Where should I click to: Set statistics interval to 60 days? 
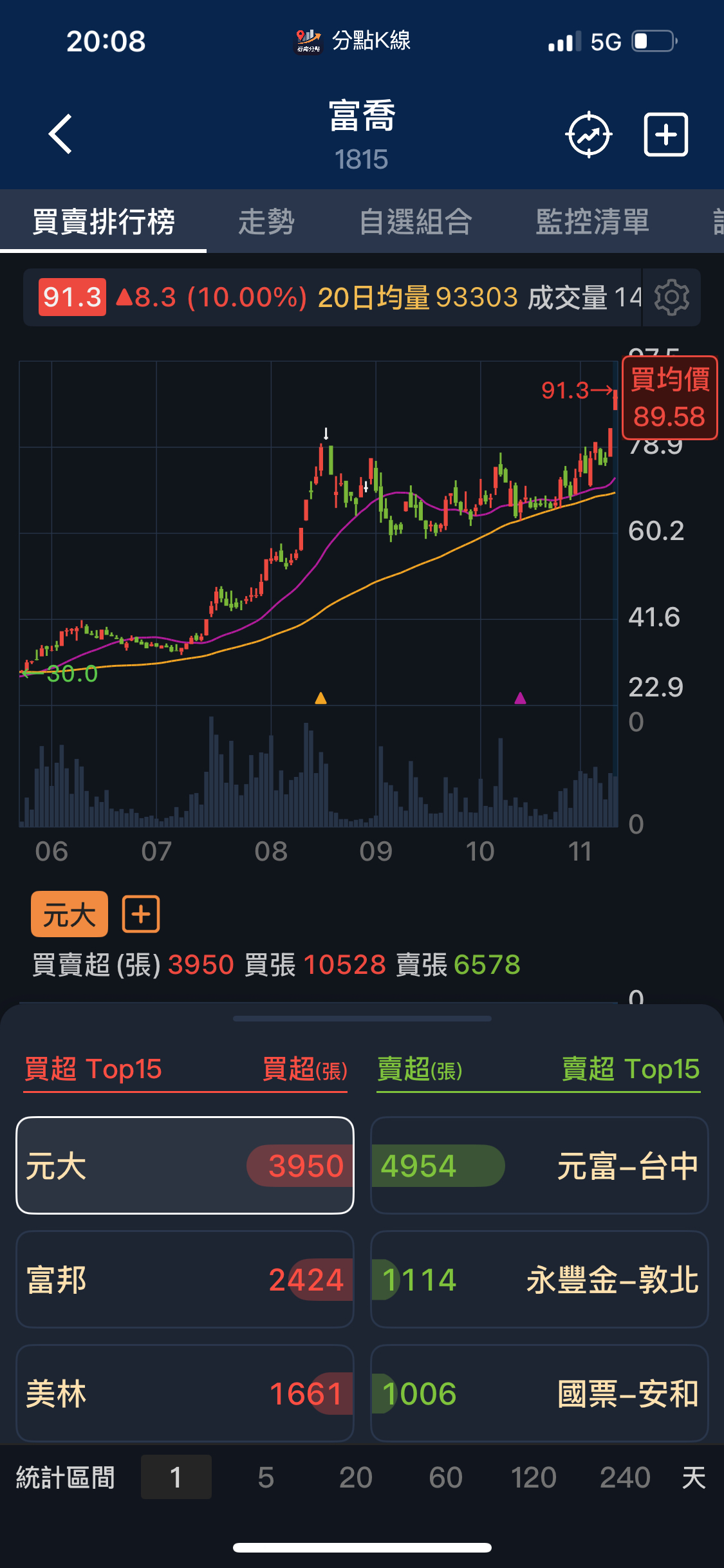[445, 1477]
